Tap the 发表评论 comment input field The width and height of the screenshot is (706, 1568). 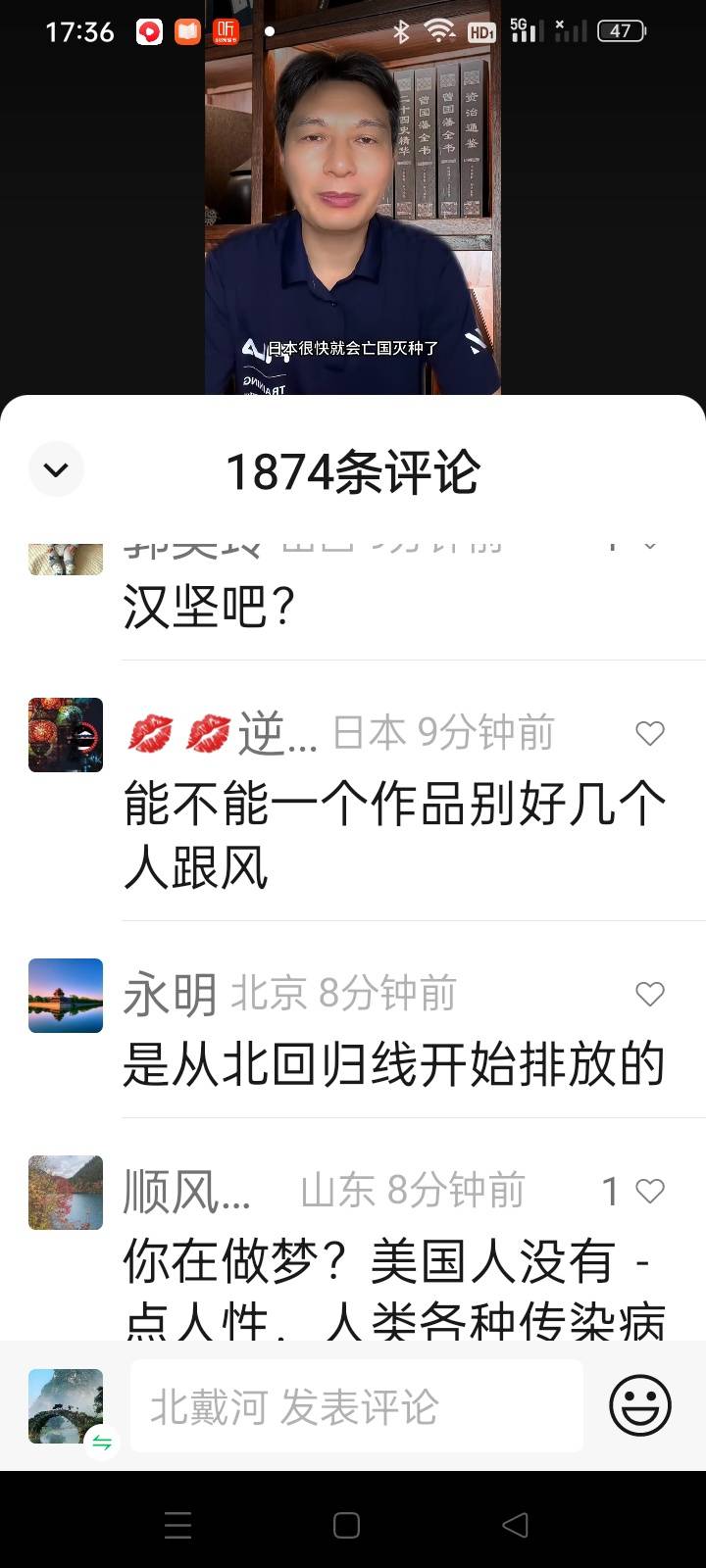coord(356,1406)
